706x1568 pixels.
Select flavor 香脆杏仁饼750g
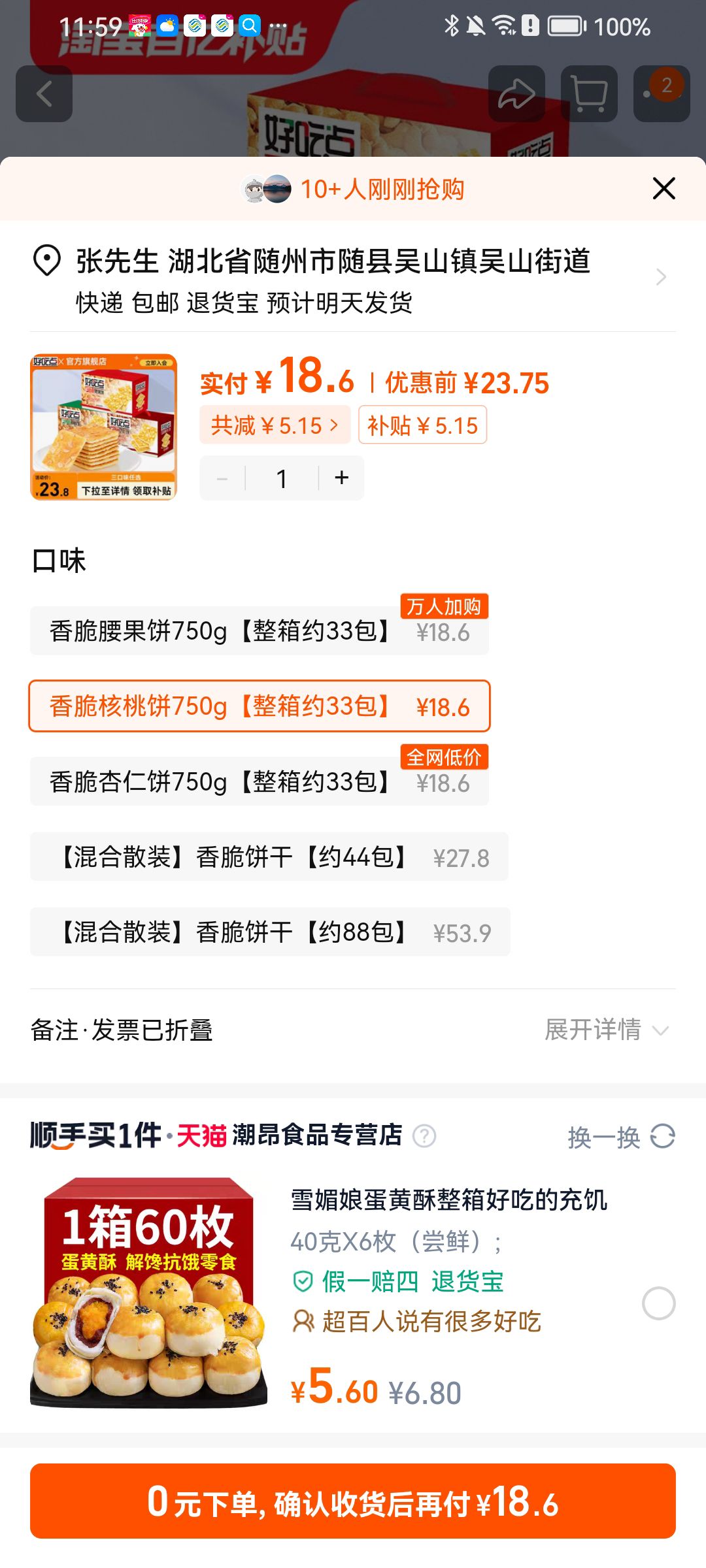tap(260, 781)
